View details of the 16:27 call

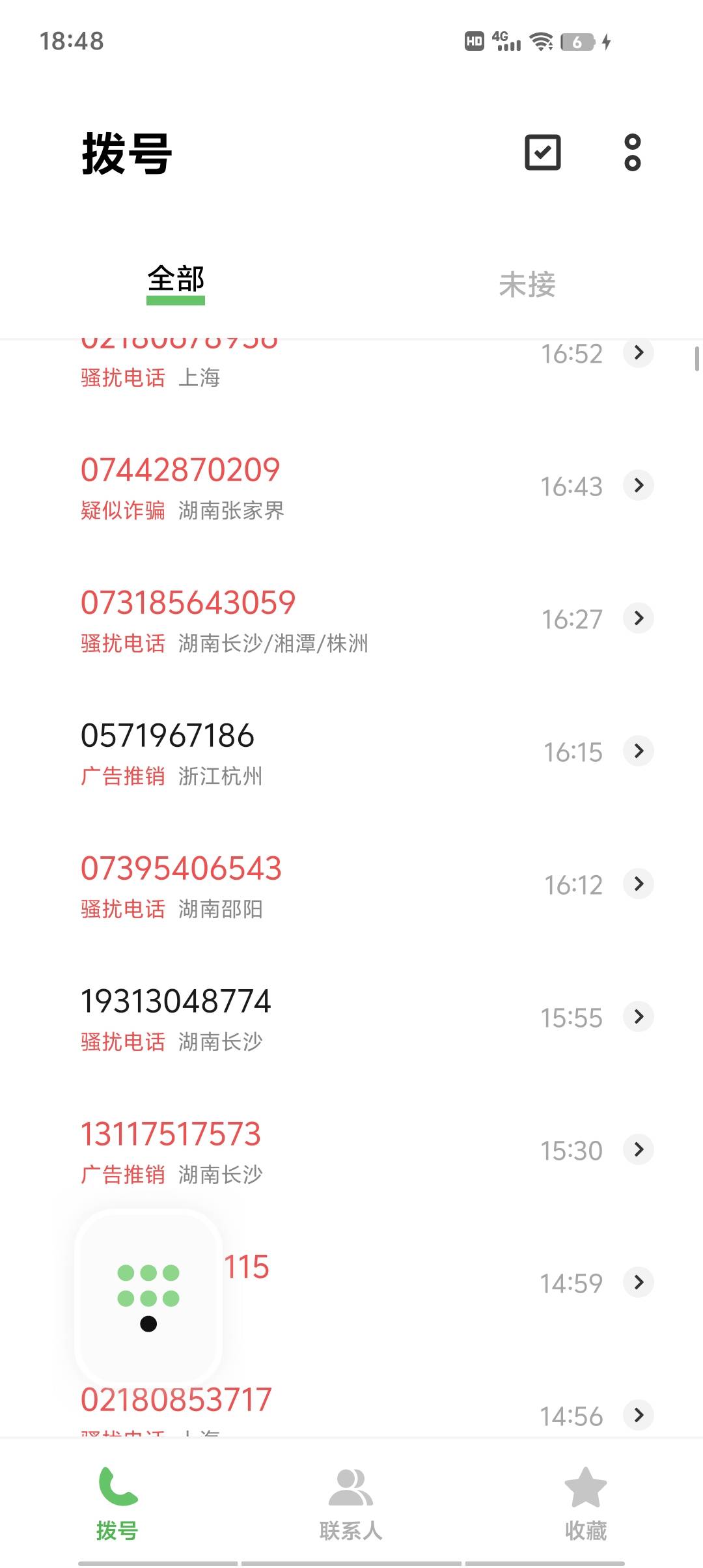[639, 618]
